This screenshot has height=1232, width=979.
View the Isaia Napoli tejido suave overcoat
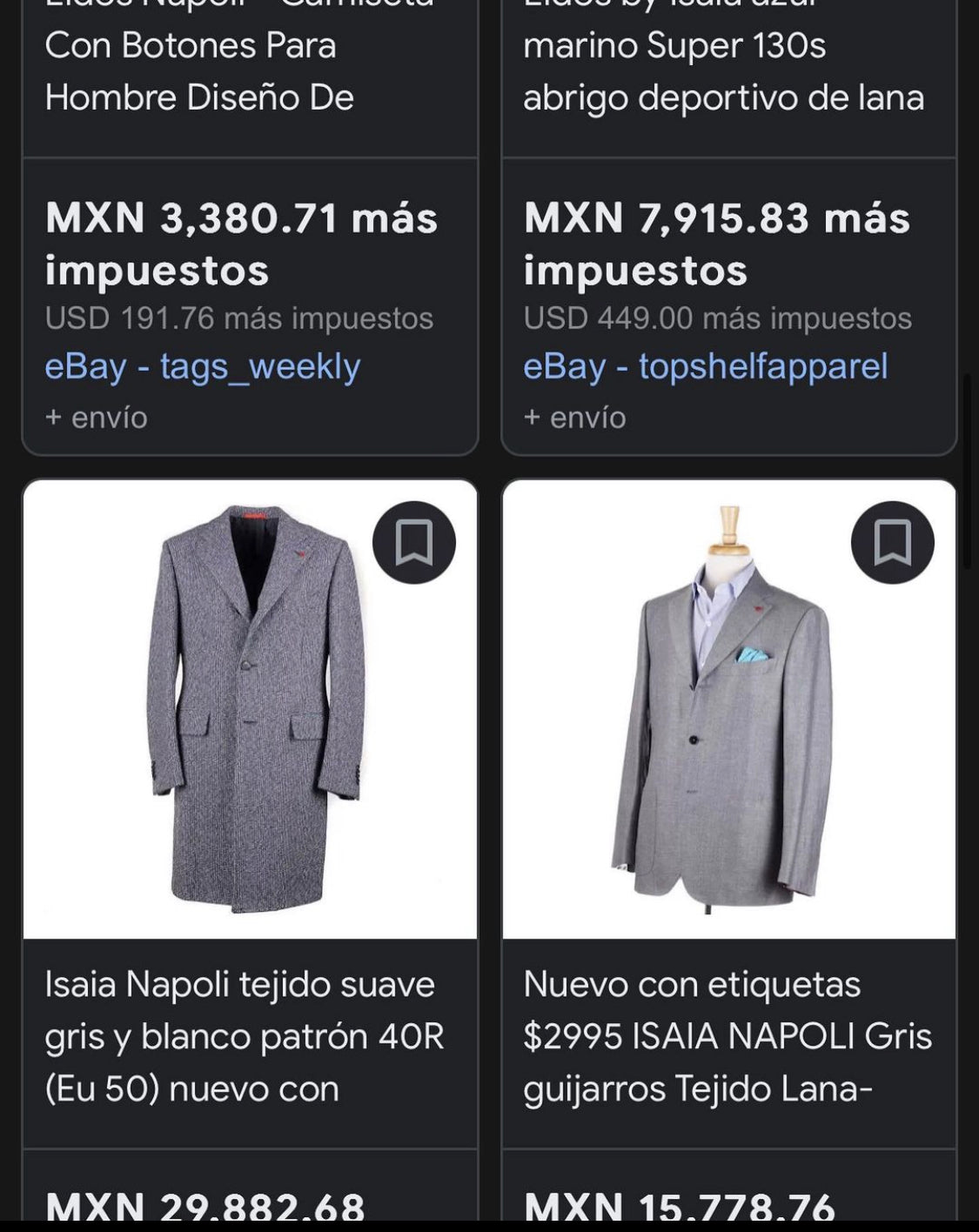(x=250, y=709)
